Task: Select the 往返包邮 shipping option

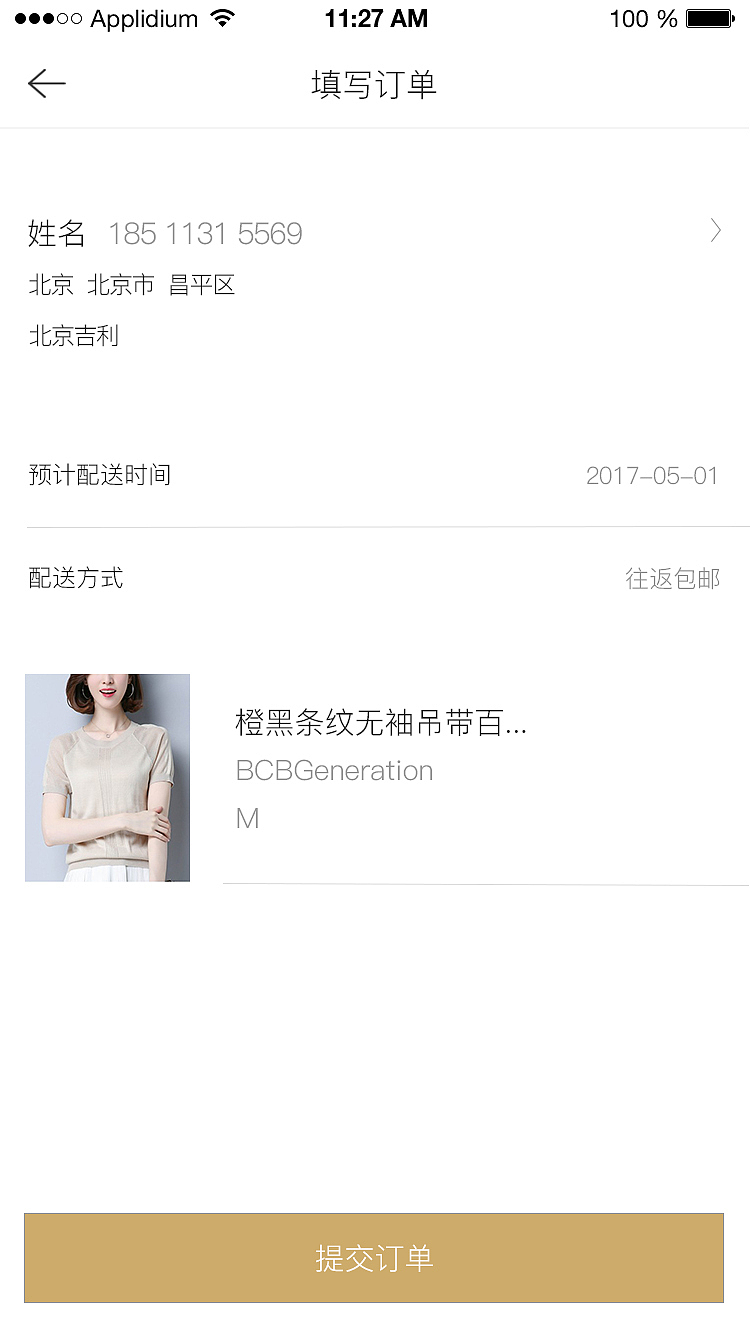Action: (x=672, y=579)
